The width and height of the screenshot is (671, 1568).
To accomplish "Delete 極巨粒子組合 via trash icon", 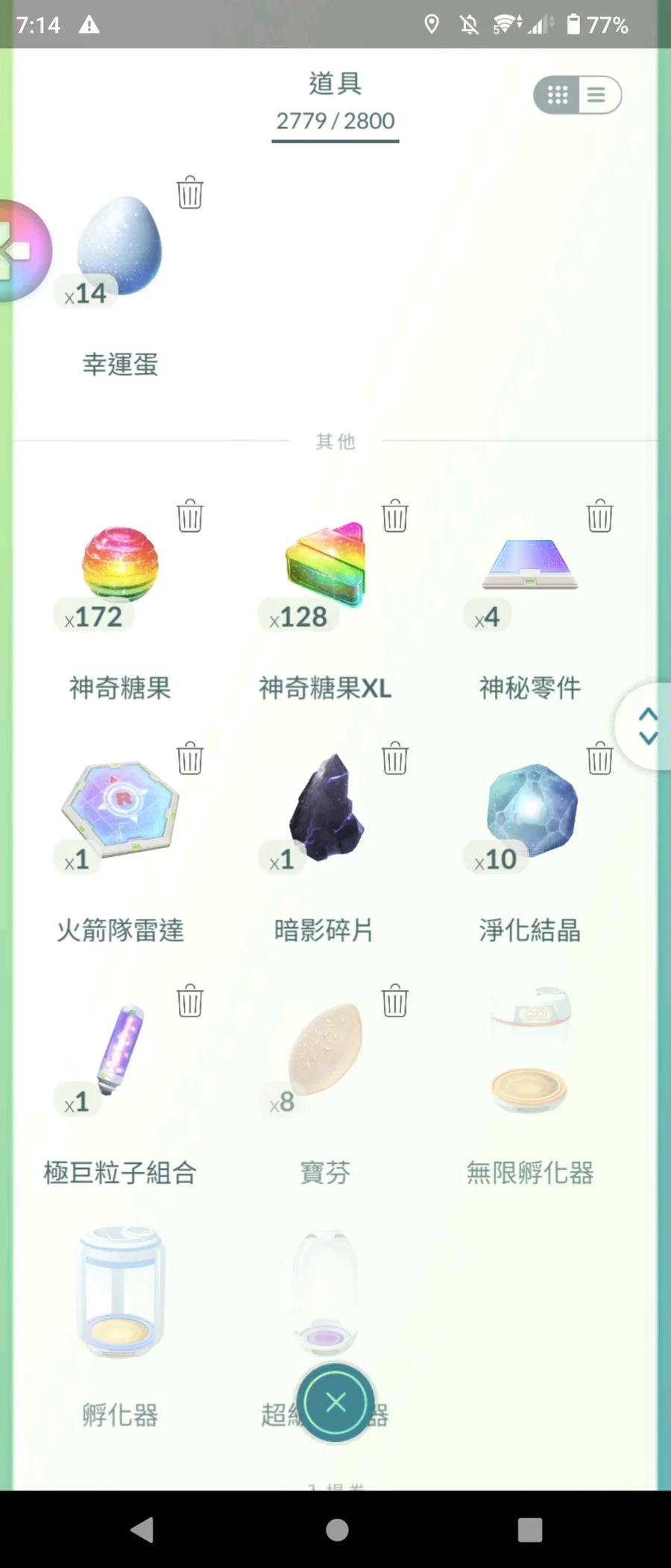I will (190, 1001).
